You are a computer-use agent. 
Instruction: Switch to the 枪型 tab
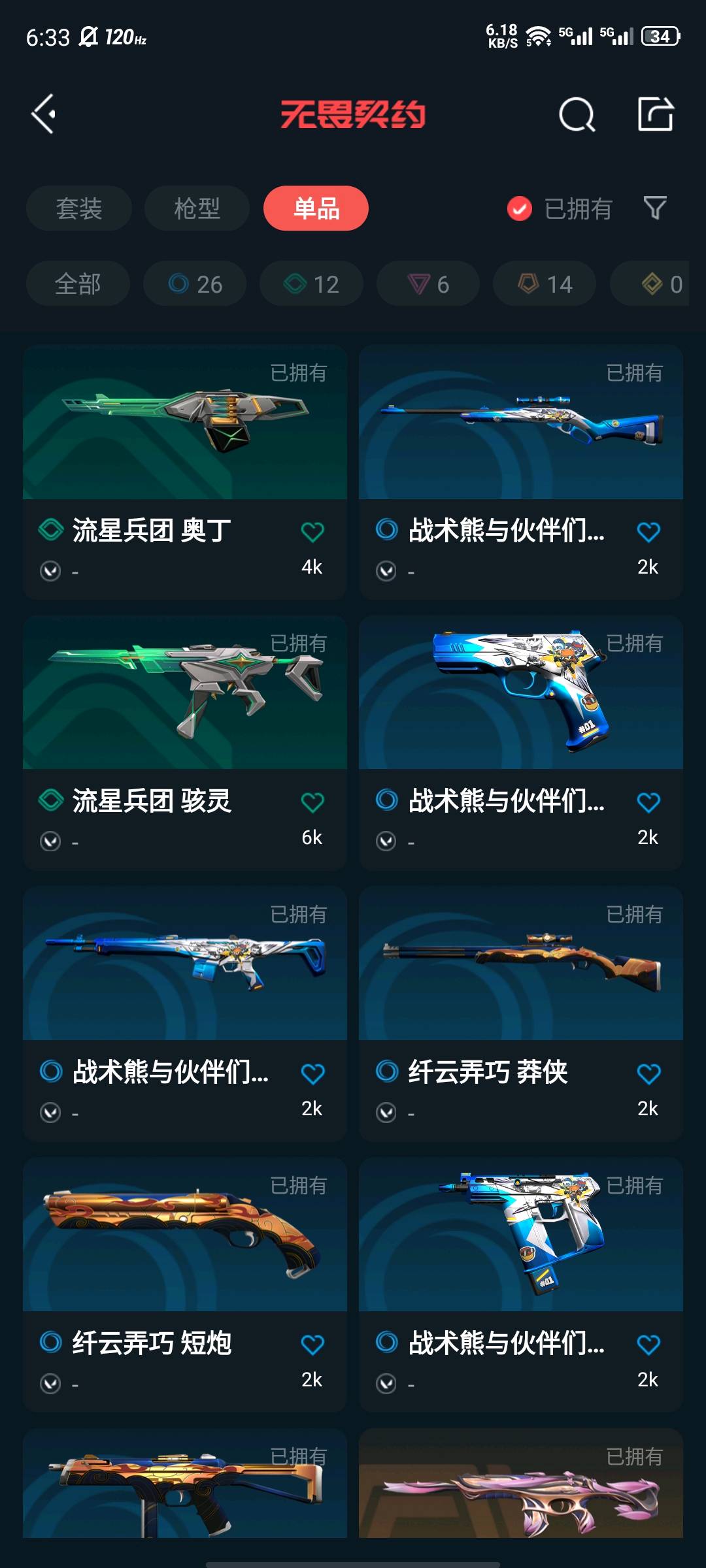[197, 208]
